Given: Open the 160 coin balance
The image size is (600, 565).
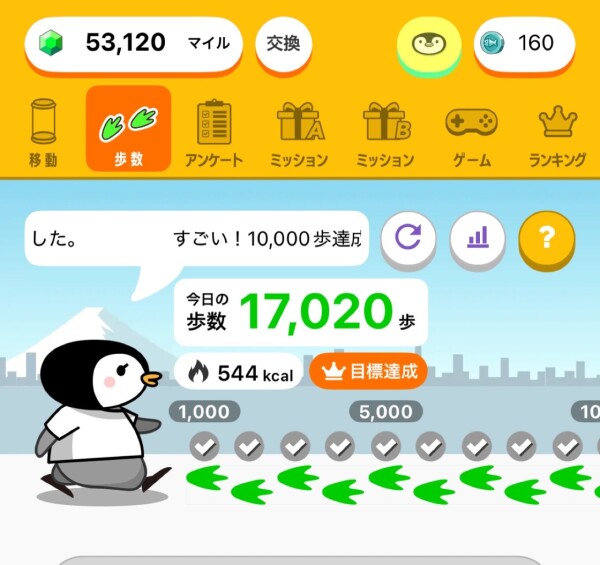Looking at the screenshot, I should (x=523, y=44).
